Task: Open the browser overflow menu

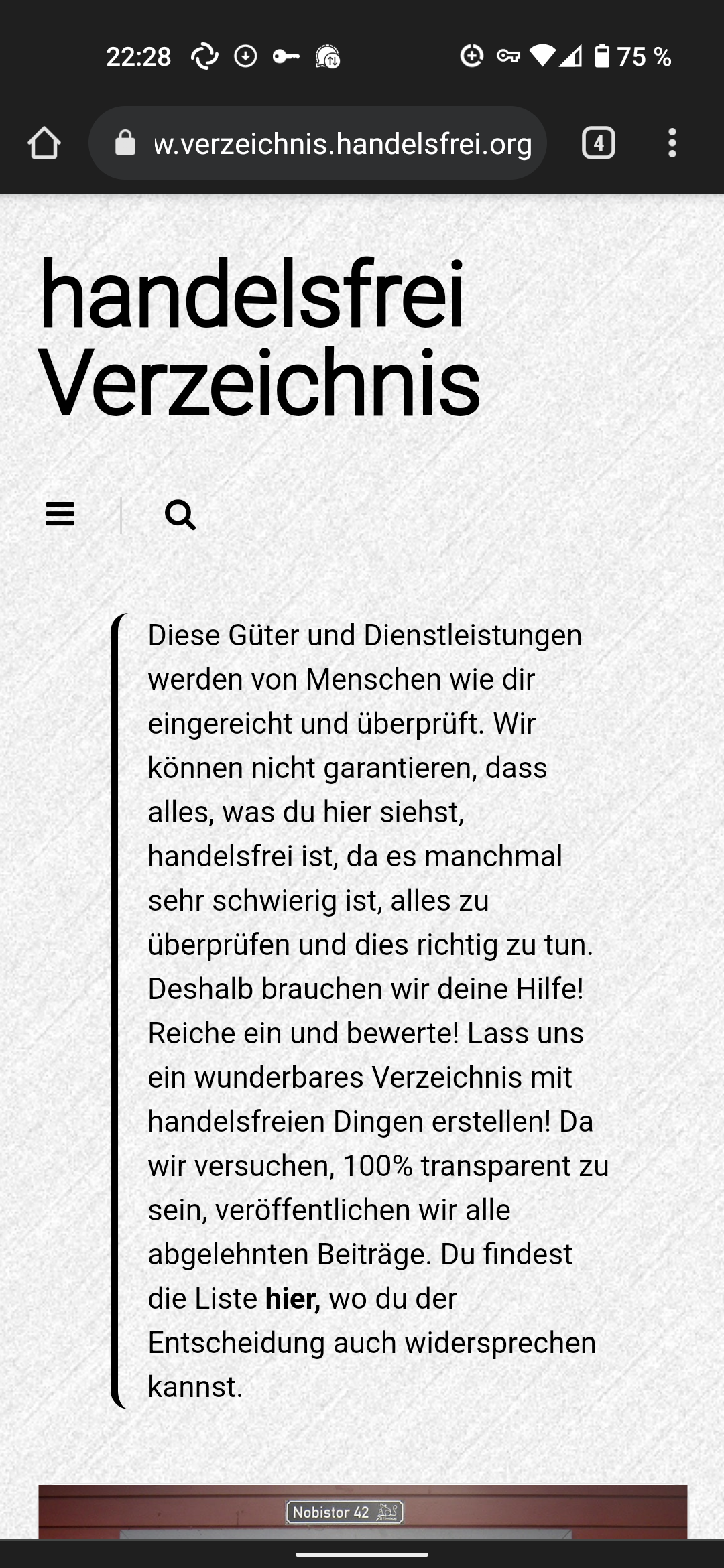Action: tap(672, 143)
